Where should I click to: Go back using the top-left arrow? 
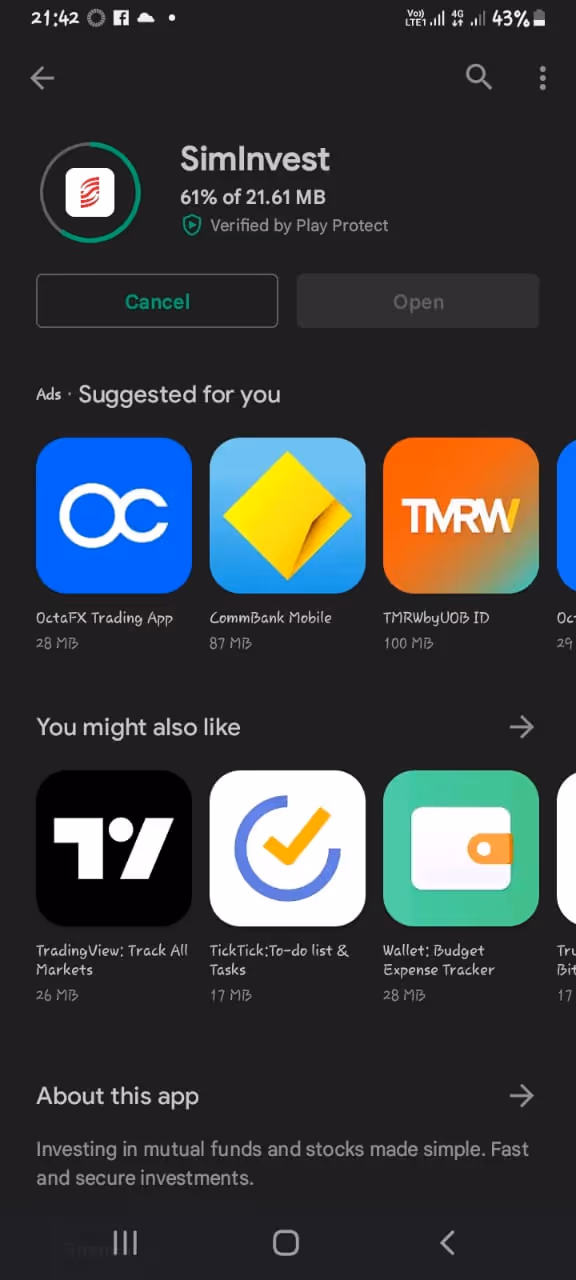point(42,78)
